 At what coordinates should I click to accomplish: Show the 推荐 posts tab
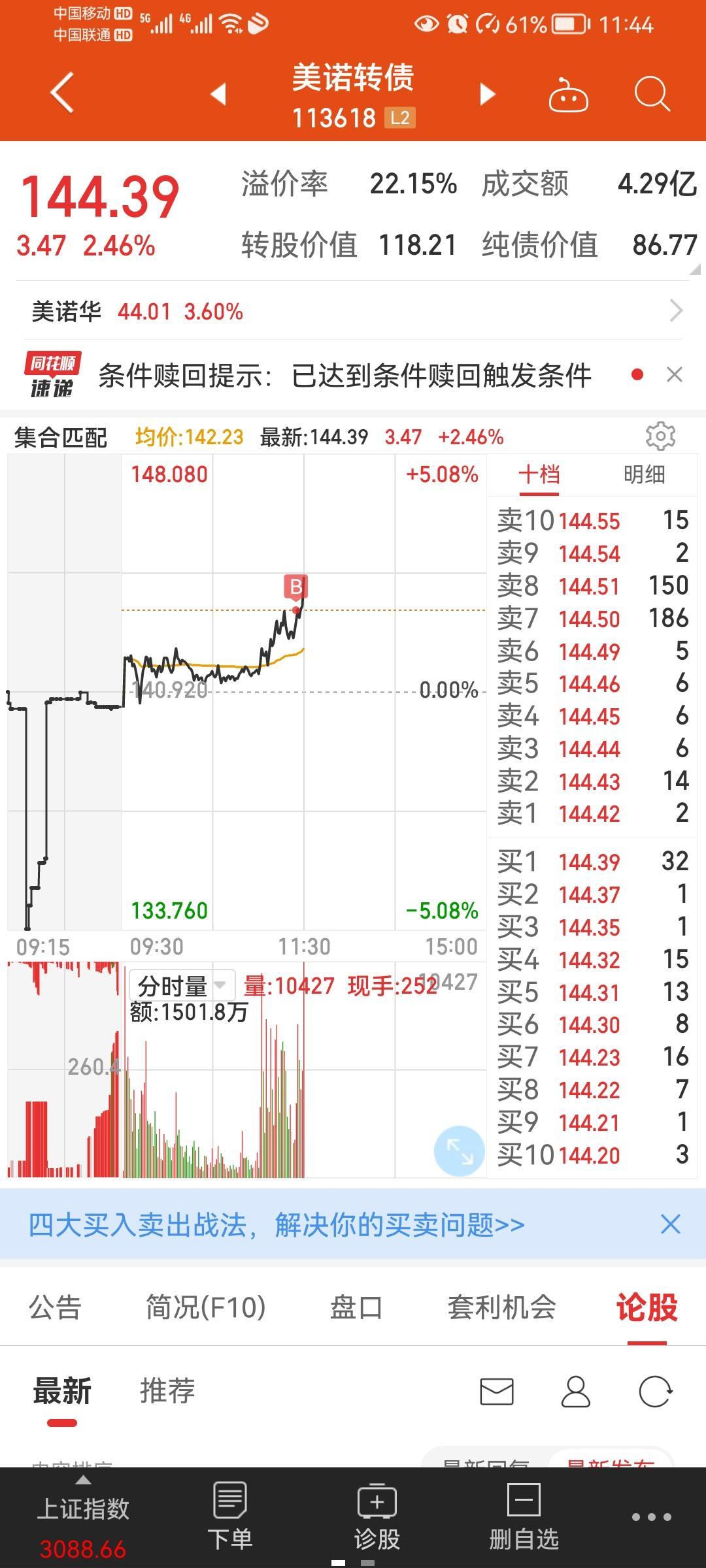167,1390
